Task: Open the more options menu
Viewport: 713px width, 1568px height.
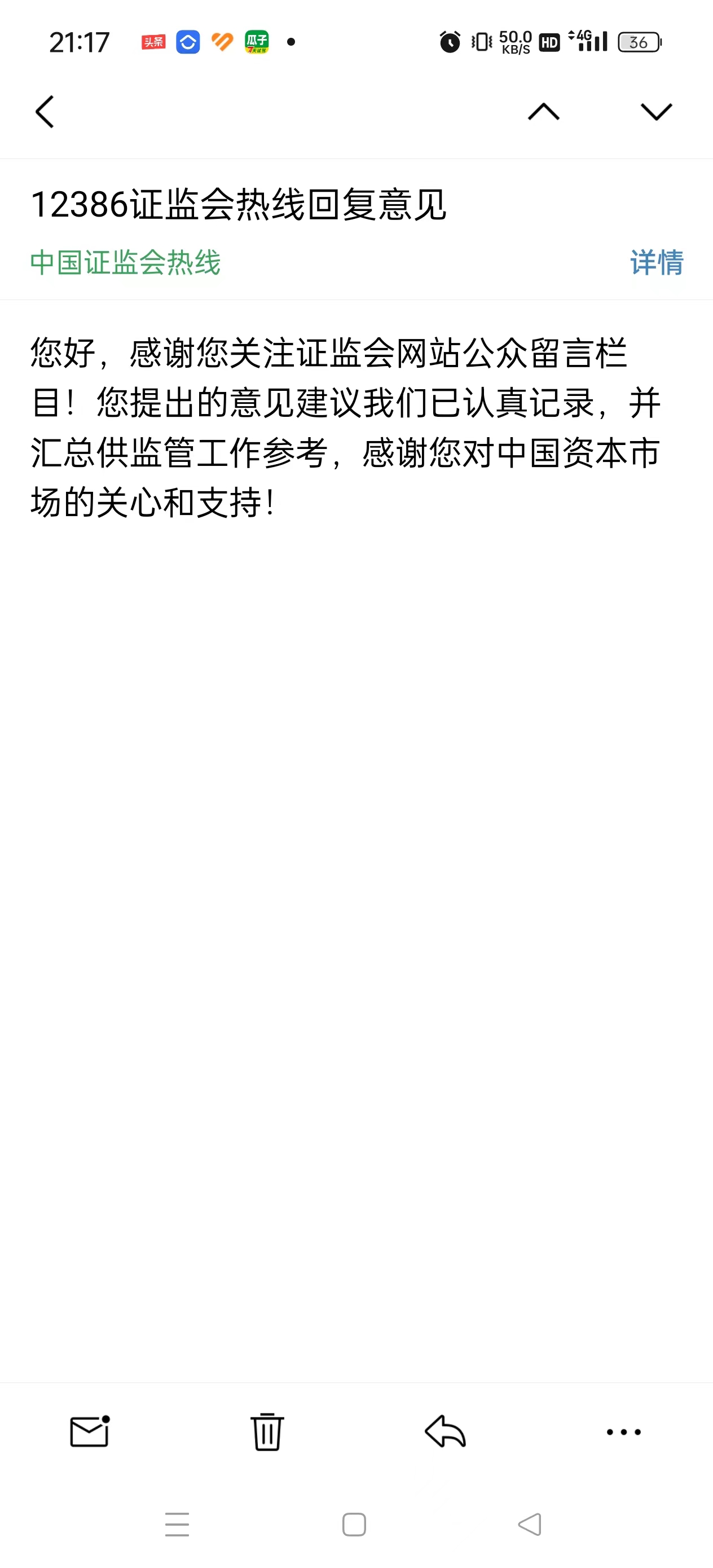Action: coord(623,1432)
